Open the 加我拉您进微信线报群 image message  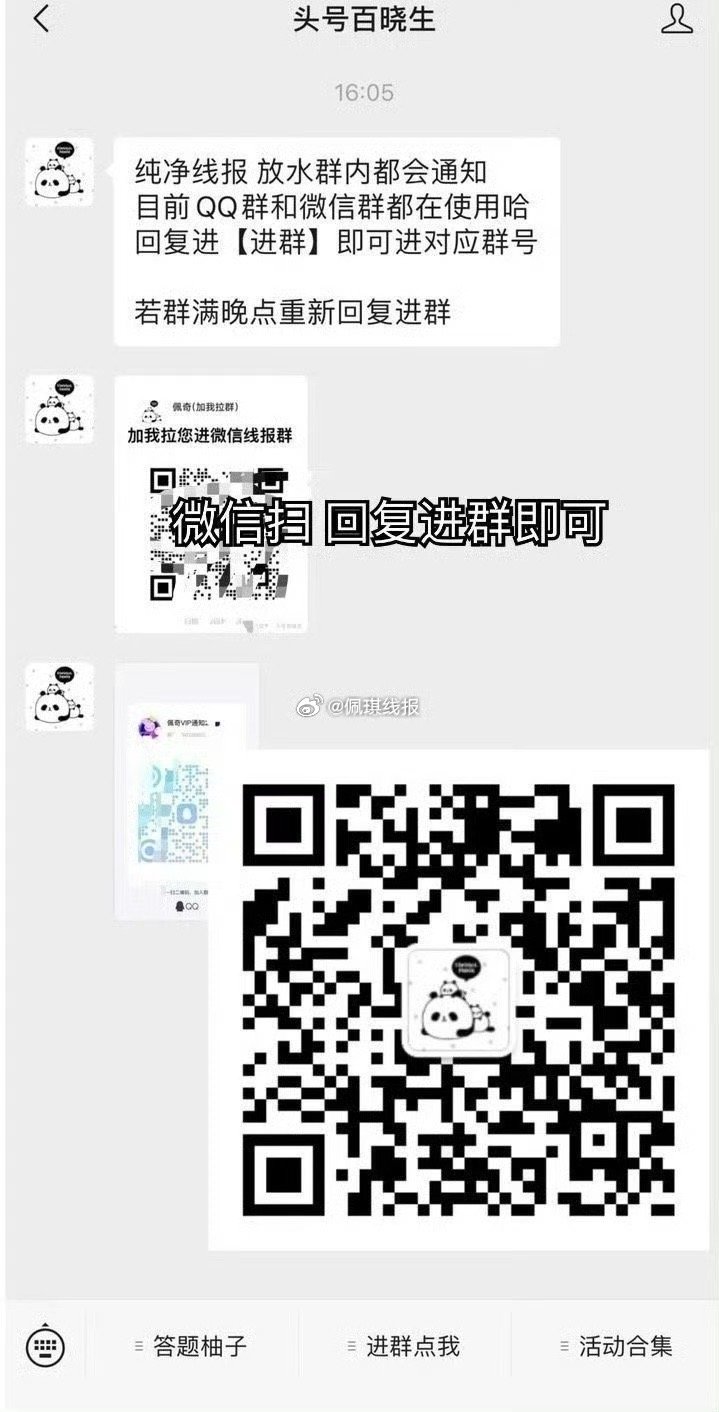tap(211, 504)
